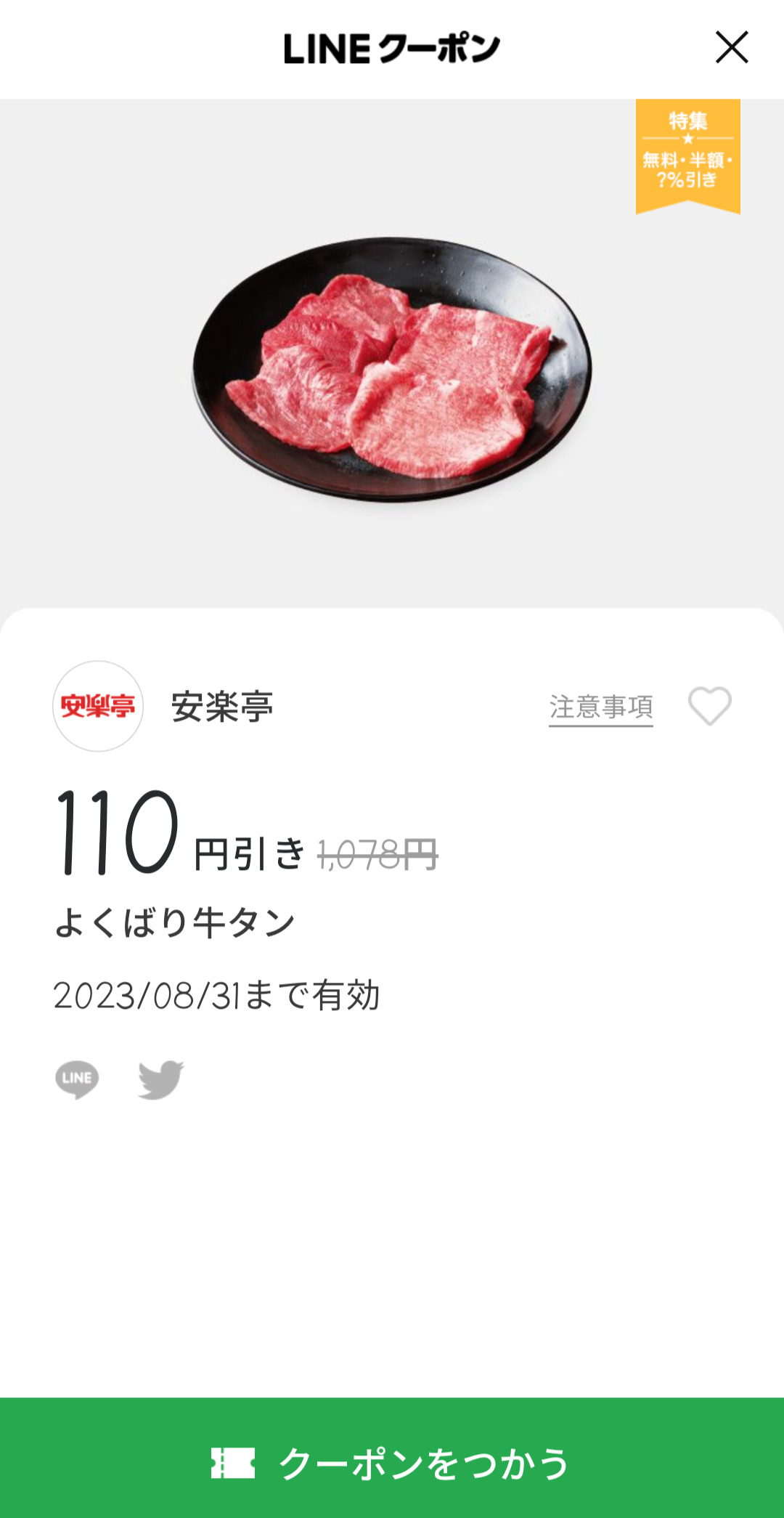This screenshot has height=1518, width=784.
Task: Share the coupon via LINE
Action: 77,1079
